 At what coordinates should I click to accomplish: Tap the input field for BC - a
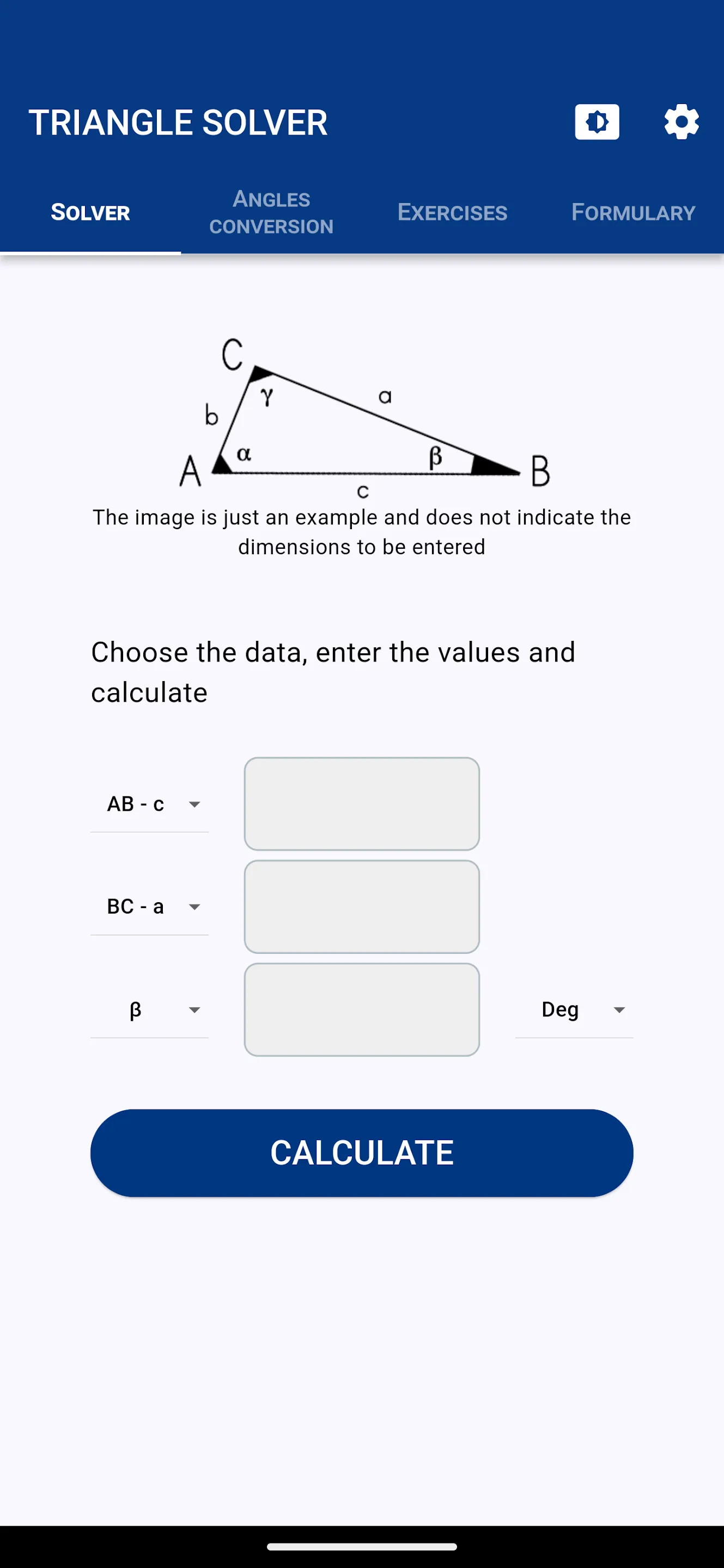[x=362, y=907]
